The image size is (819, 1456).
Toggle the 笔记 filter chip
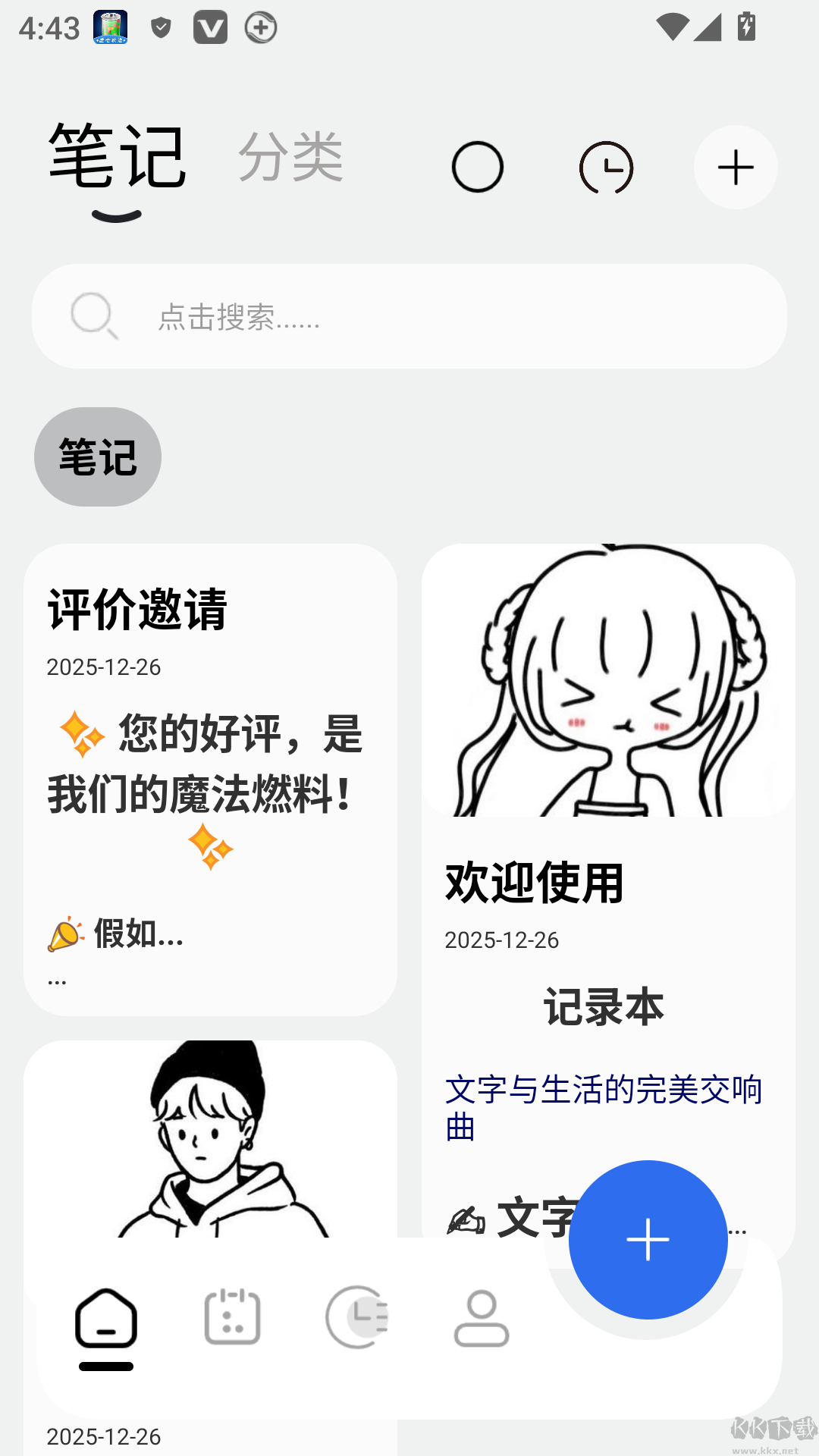[x=97, y=456]
